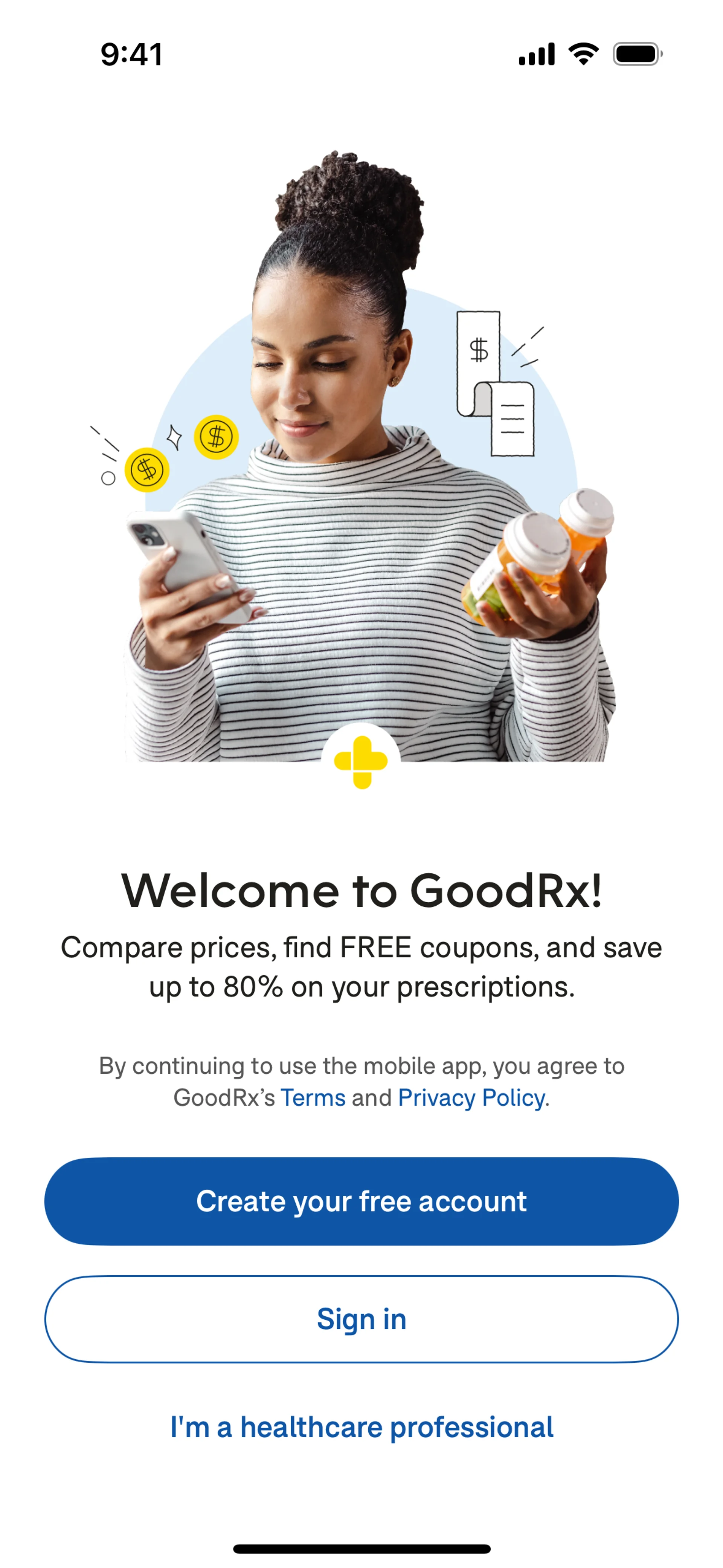Viewport: 723px width, 1568px height.
Task: Tap Create your free account
Action: [x=361, y=1201]
